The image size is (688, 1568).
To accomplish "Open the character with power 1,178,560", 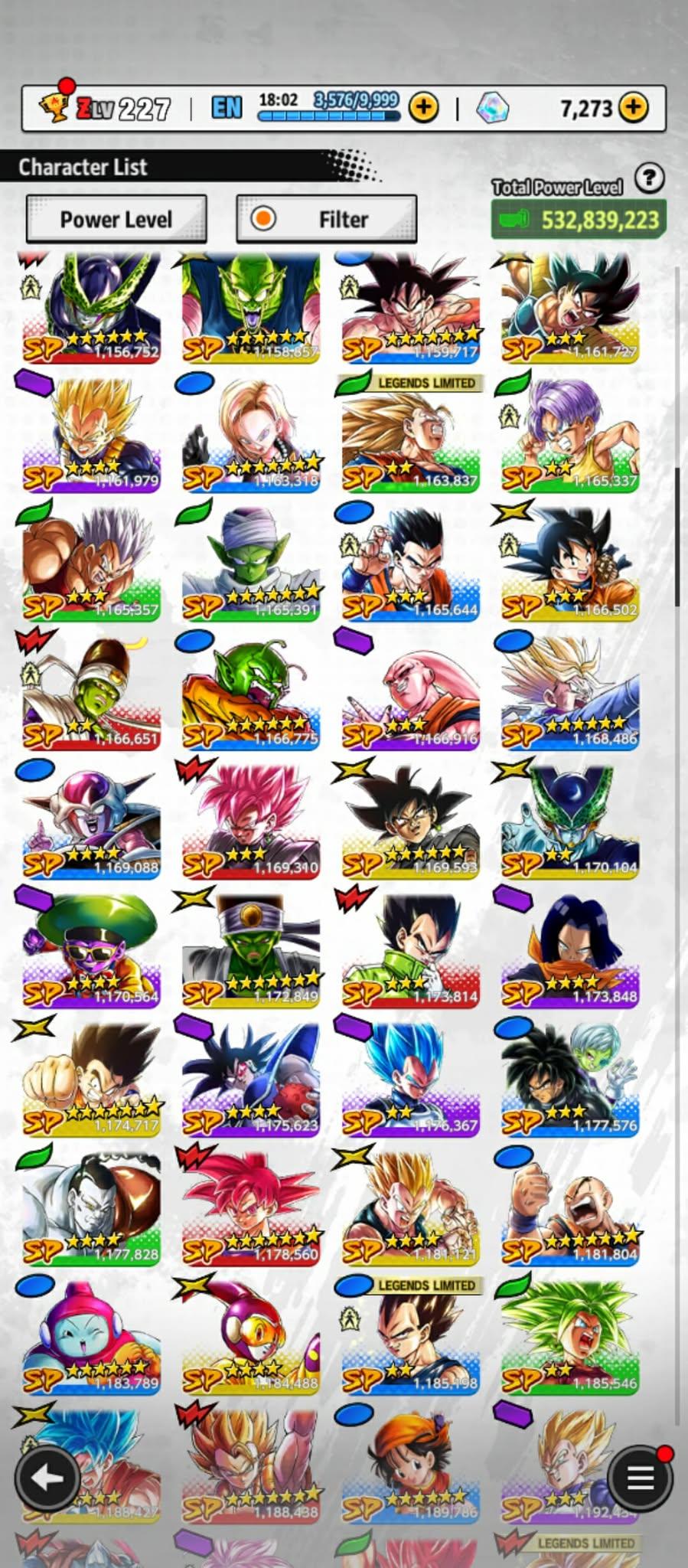I will tap(251, 1208).
